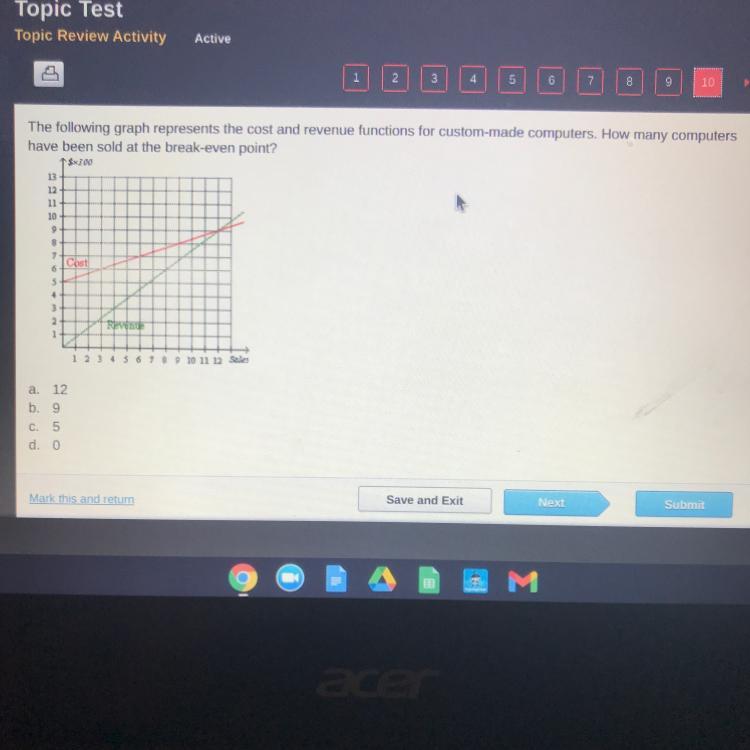Choose answer a. 12
Image resolution: width=750 pixels, height=750 pixels.
pos(48,389)
